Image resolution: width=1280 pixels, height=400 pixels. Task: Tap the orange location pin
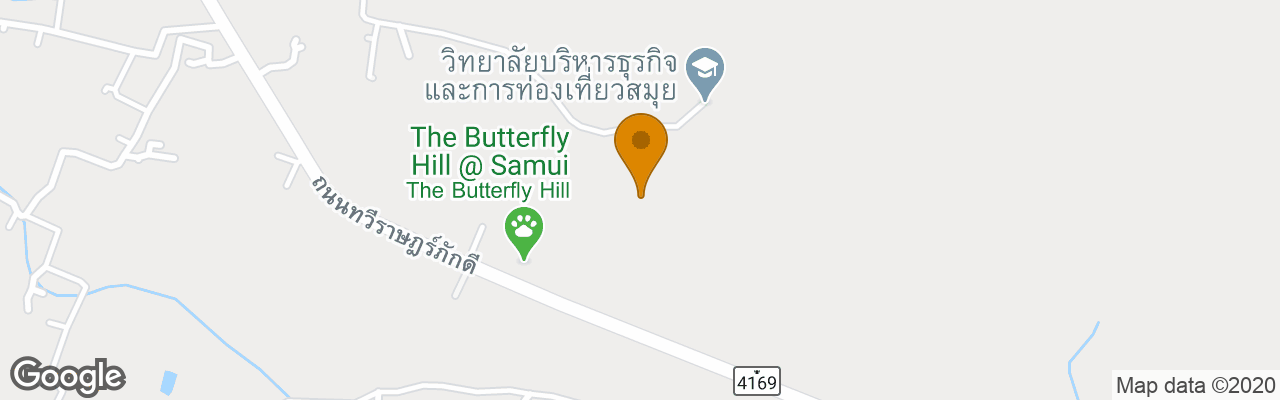pyautogui.click(x=641, y=145)
